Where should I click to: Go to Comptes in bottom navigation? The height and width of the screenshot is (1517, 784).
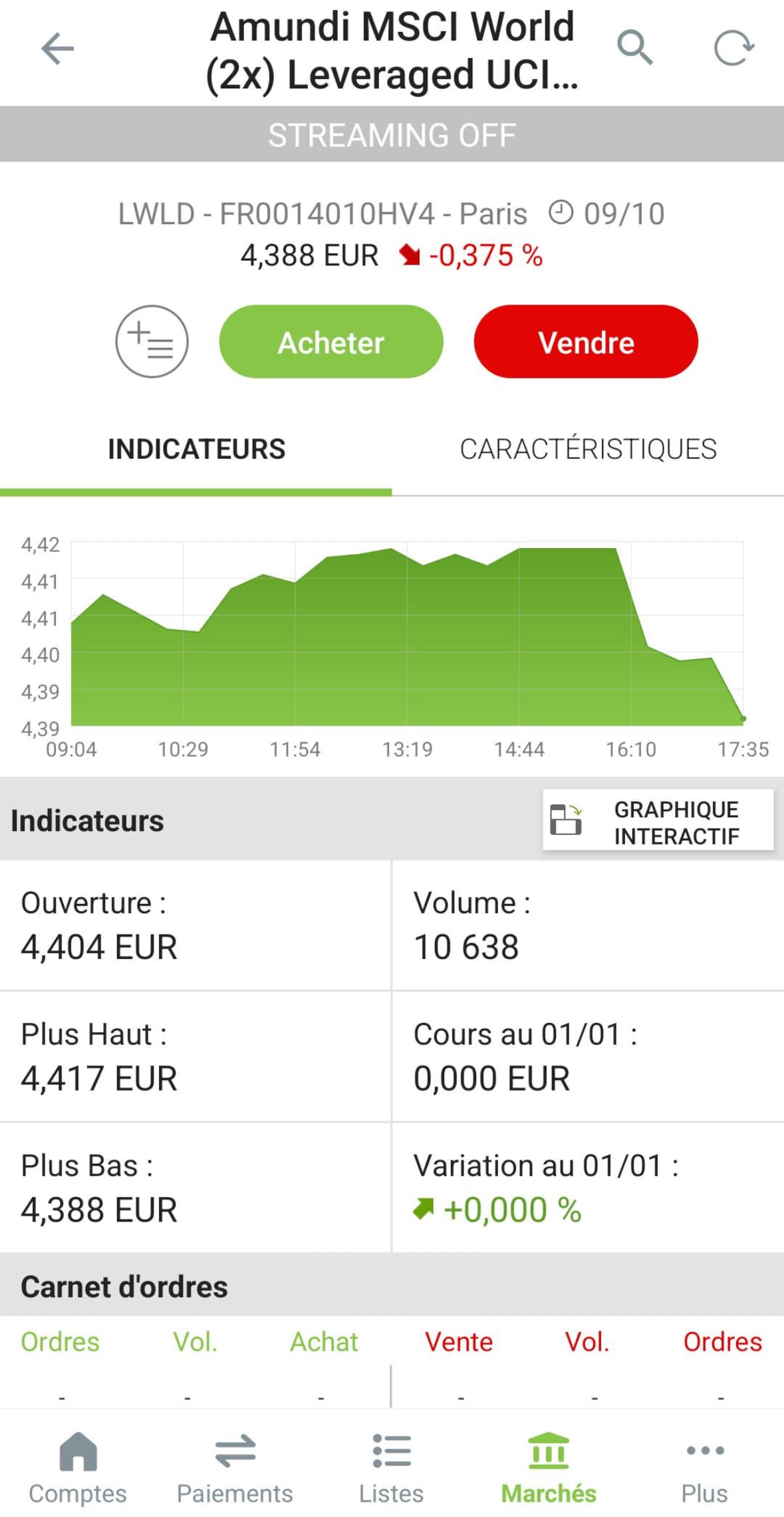tap(78, 1467)
